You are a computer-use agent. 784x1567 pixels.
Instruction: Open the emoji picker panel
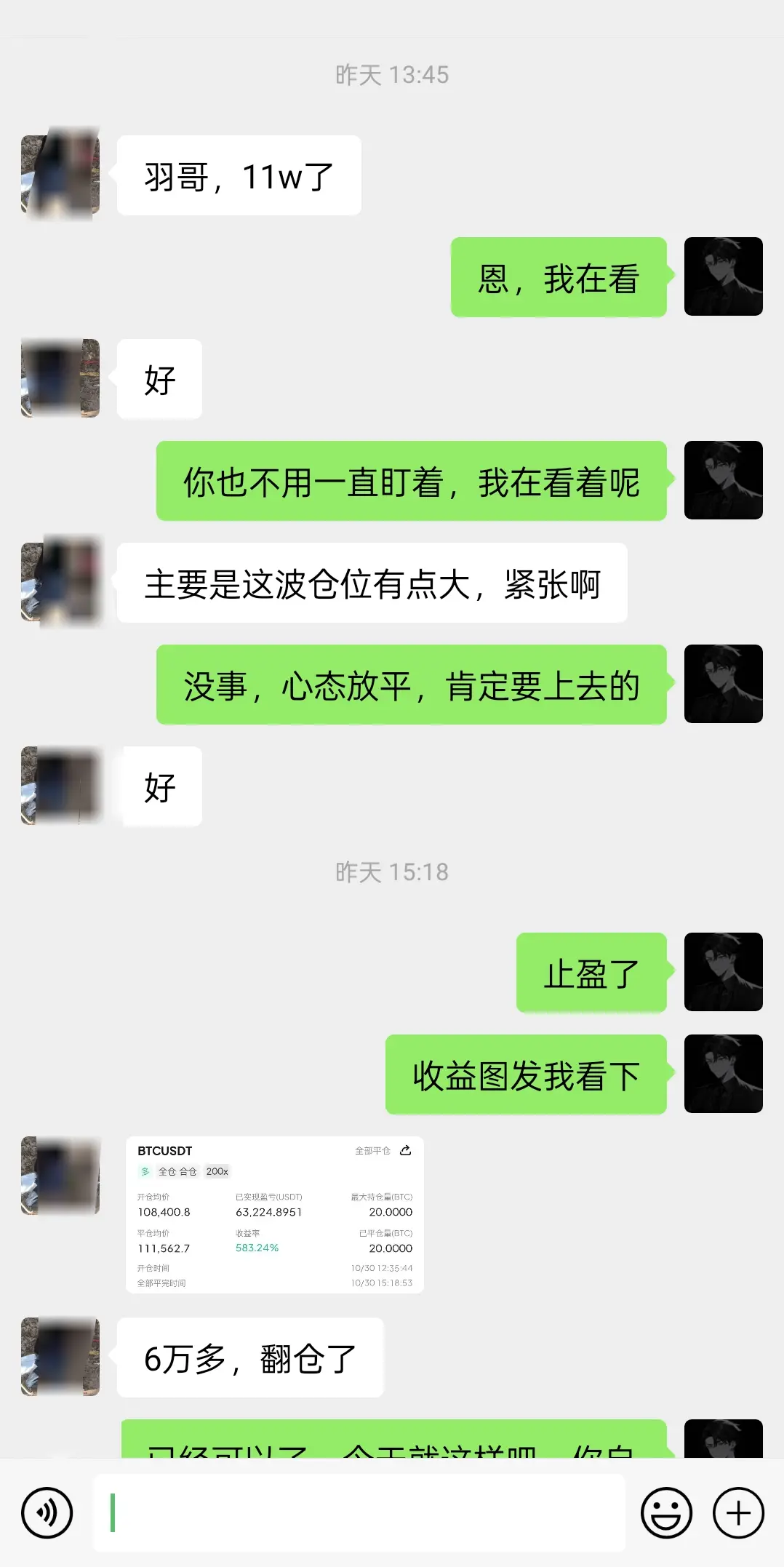pos(668,1512)
